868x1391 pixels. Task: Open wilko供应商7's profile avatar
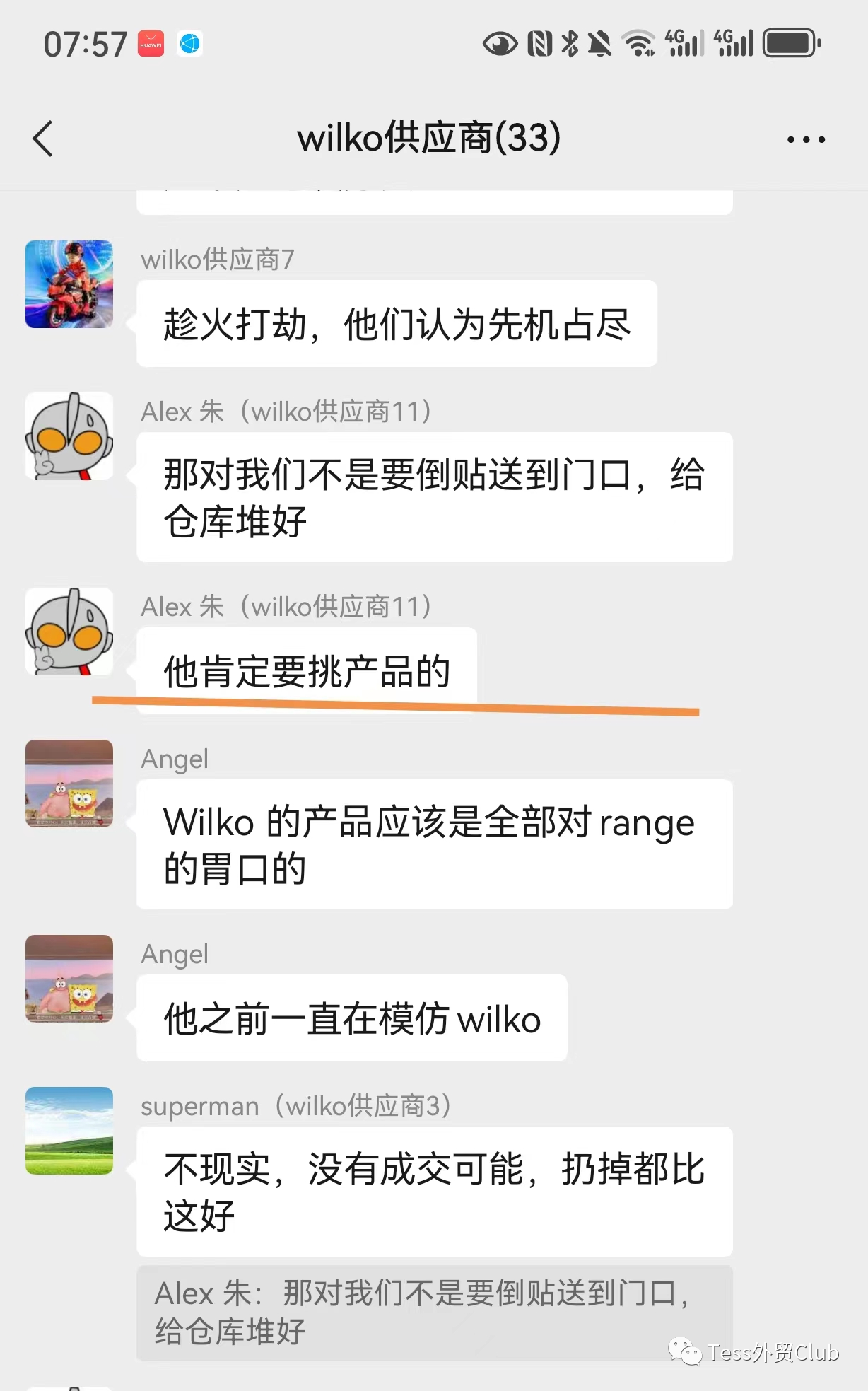coord(69,284)
